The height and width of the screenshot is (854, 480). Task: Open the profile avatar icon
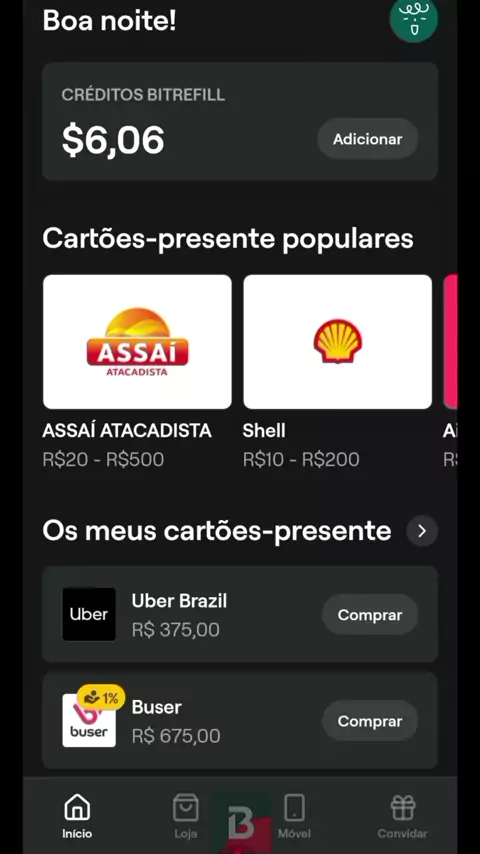click(x=414, y=18)
